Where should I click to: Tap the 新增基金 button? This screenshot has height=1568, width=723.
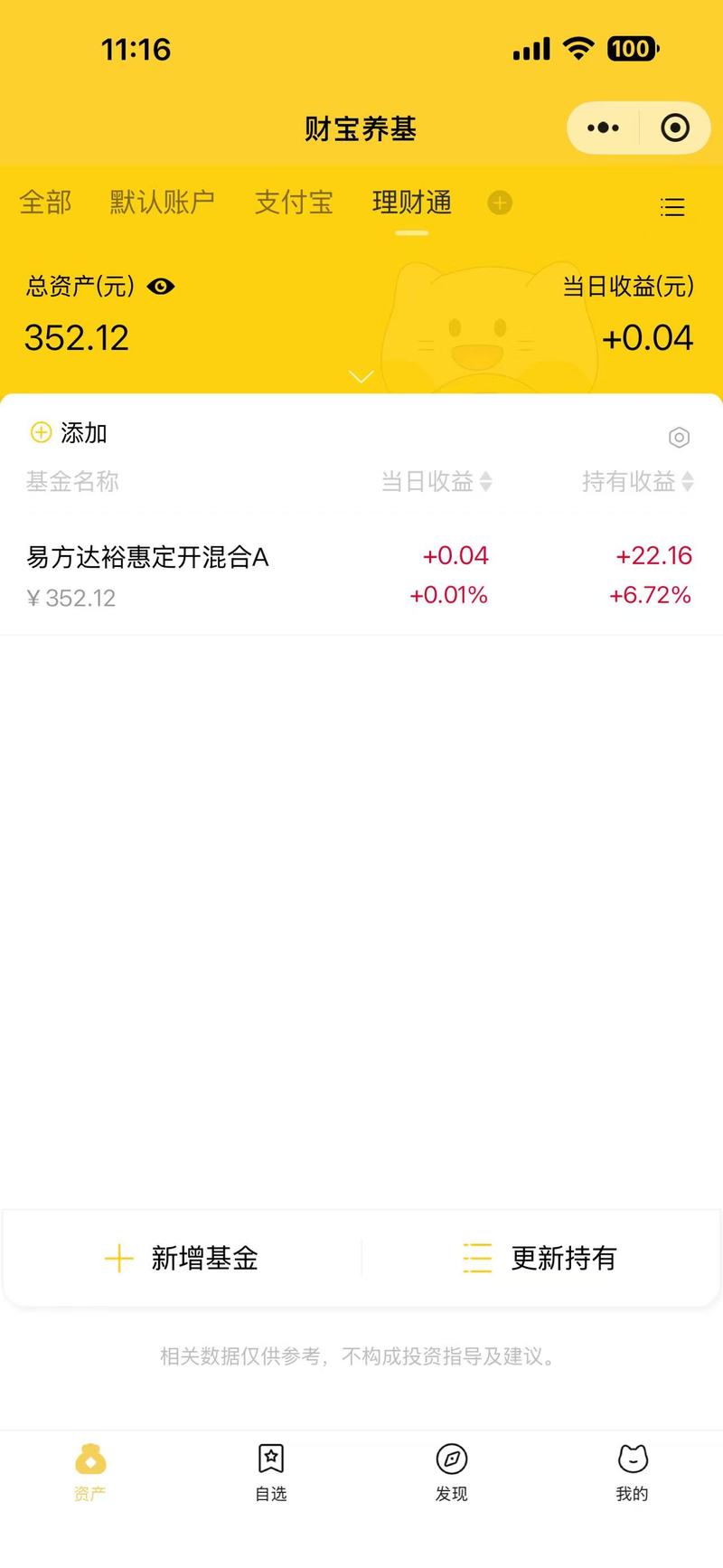click(182, 1258)
